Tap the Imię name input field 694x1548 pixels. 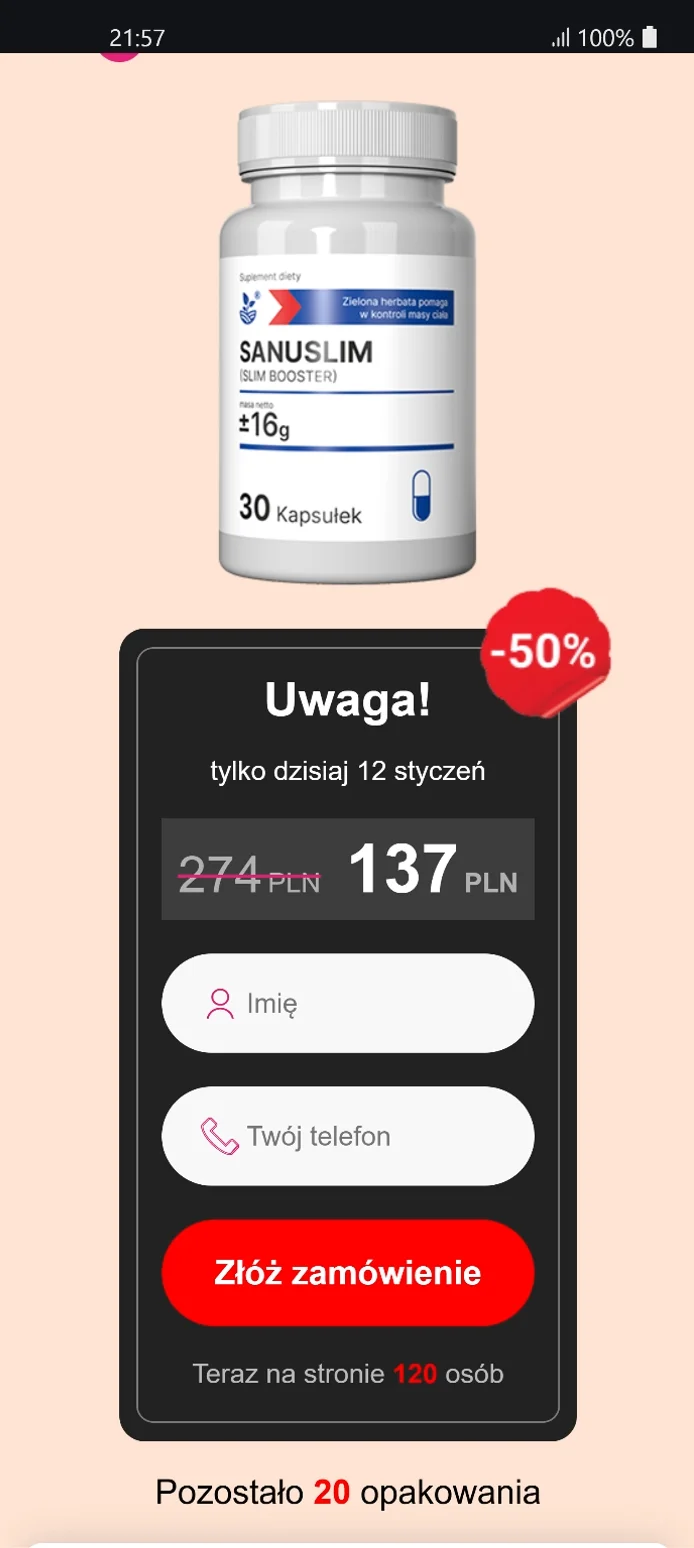[348, 1003]
